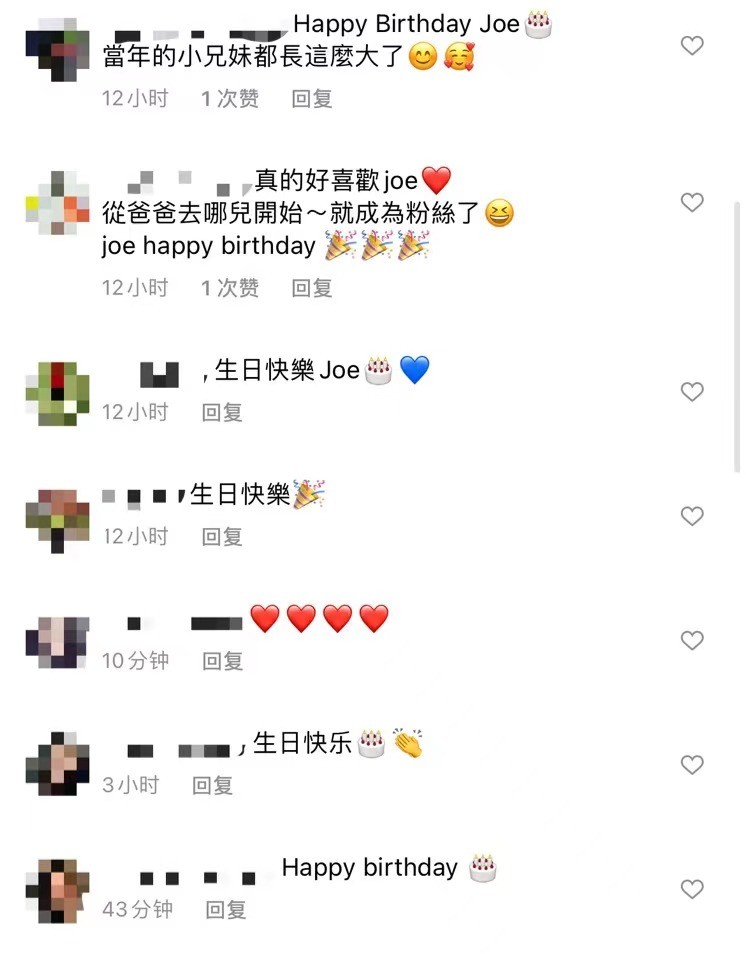The height and width of the screenshot is (954, 746).
Task: Tap the heart icon on the '生日快乐' comment
Action: (692, 764)
